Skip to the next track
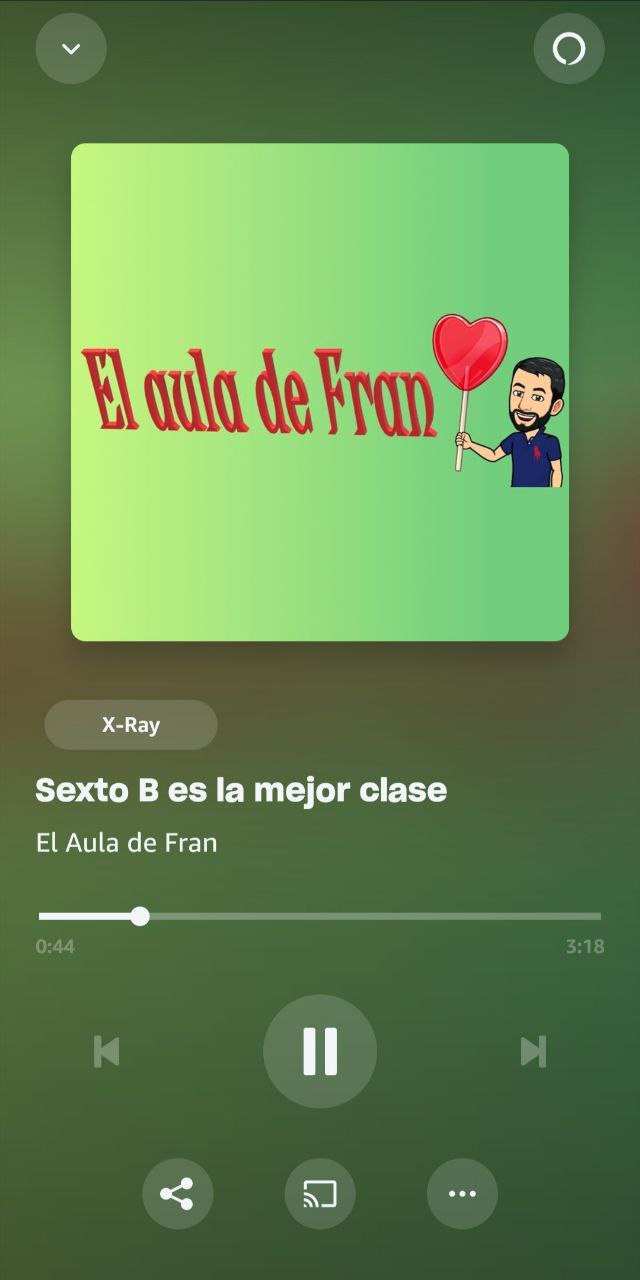This screenshot has height=1280, width=640. tap(533, 1051)
